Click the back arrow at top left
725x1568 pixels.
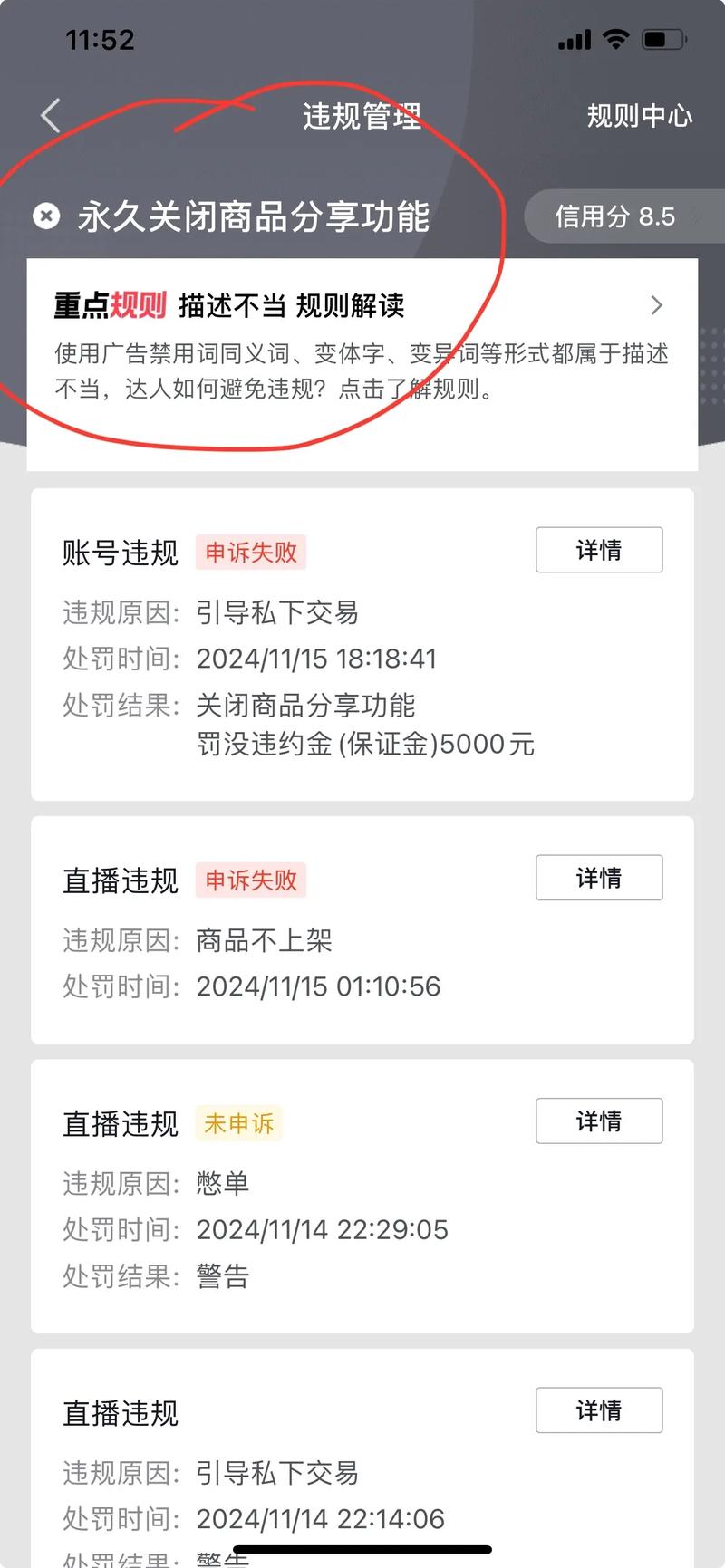coord(50,116)
